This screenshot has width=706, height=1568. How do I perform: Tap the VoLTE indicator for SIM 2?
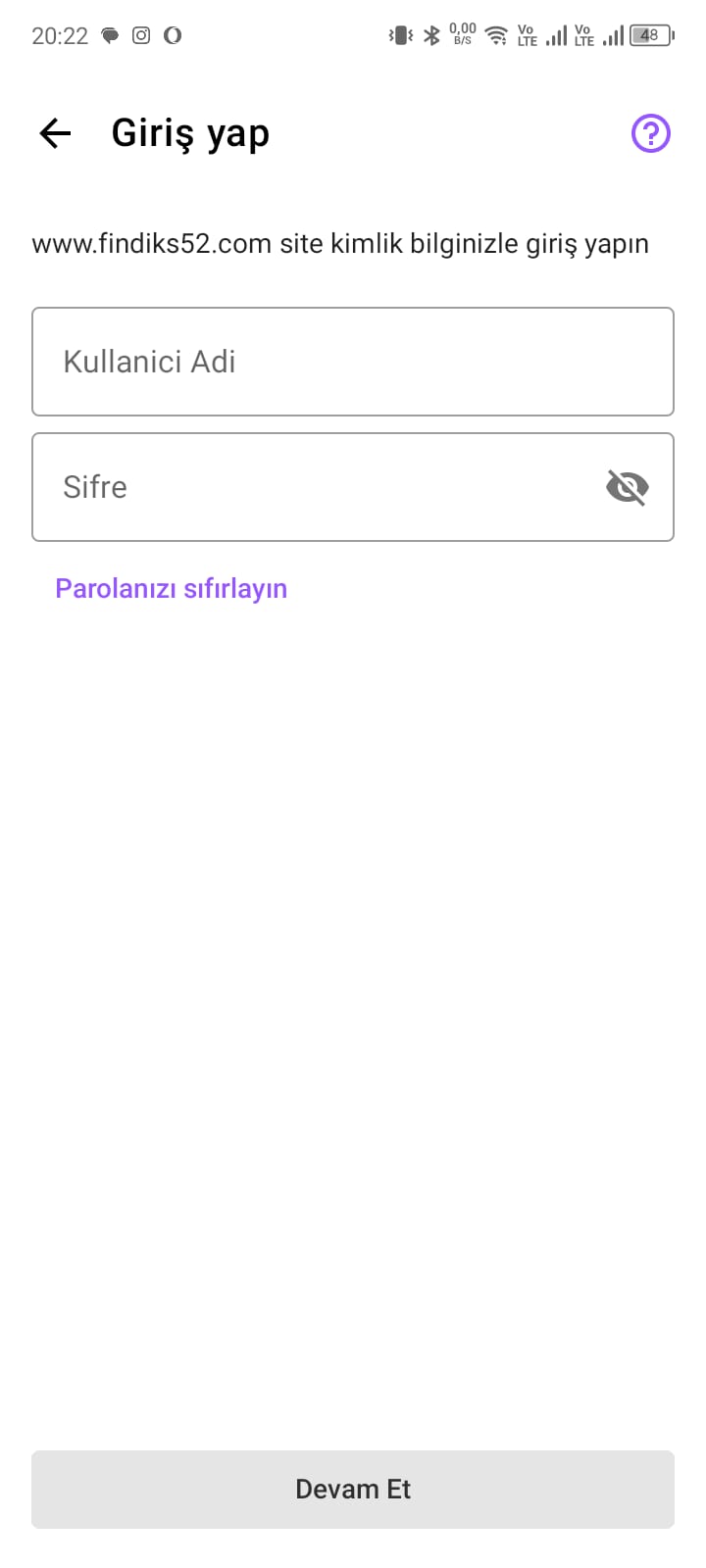coord(583,35)
